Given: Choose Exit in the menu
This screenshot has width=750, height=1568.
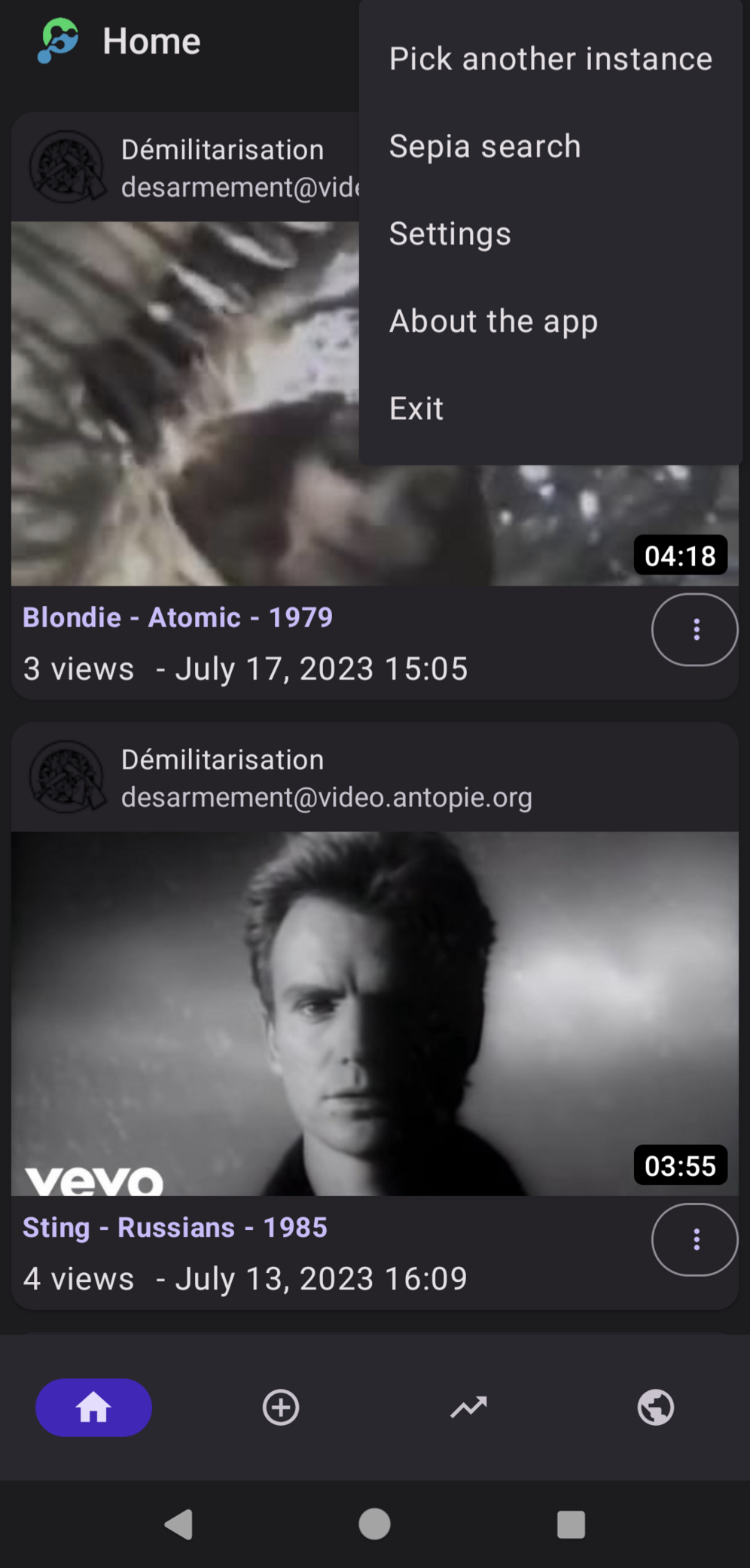Looking at the screenshot, I should (x=416, y=409).
